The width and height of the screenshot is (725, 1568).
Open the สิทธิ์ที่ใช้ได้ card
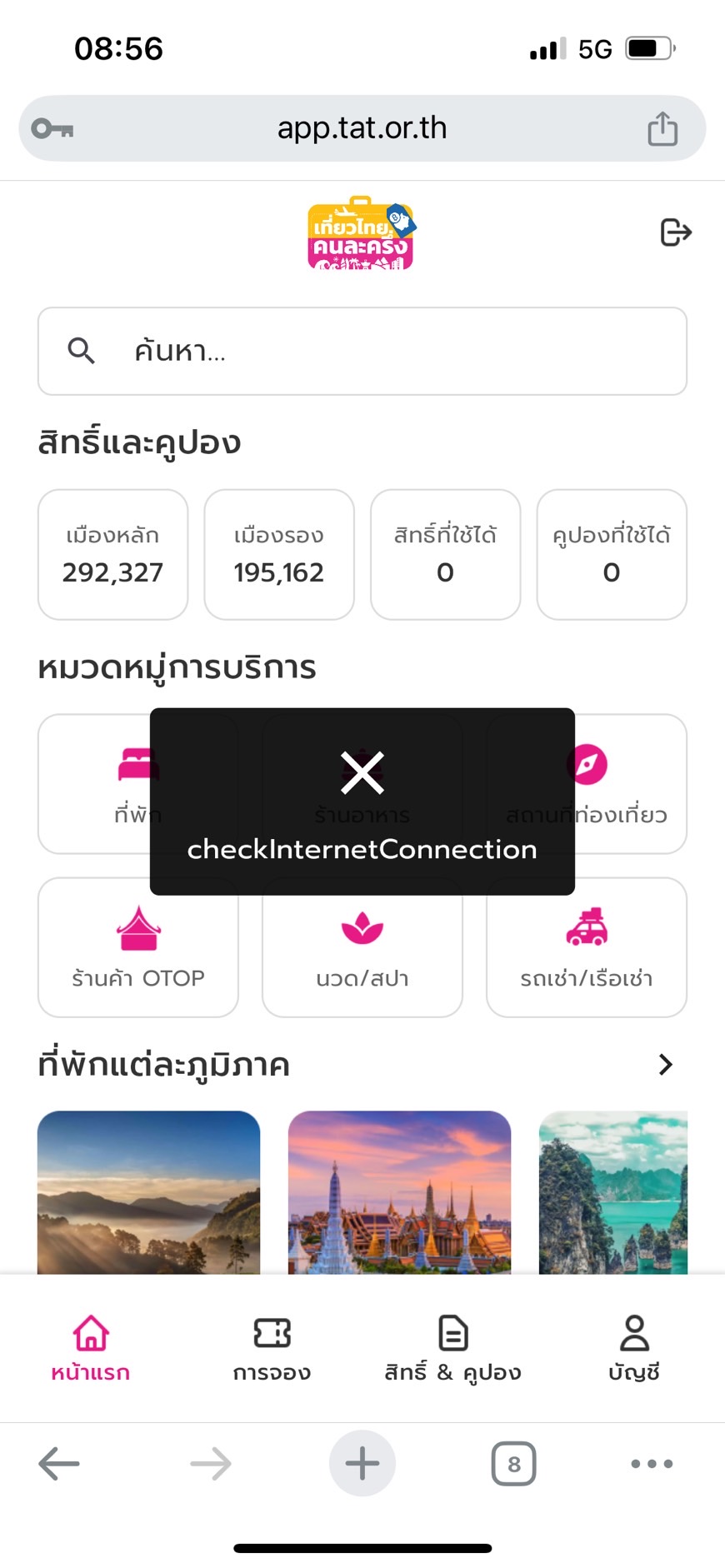click(445, 554)
